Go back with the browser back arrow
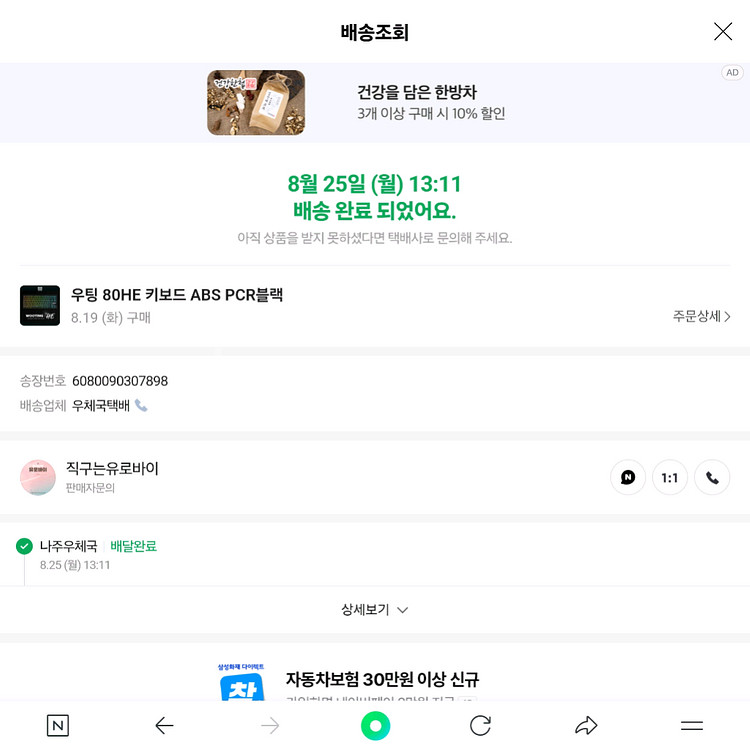The width and height of the screenshot is (750, 751). click(165, 726)
